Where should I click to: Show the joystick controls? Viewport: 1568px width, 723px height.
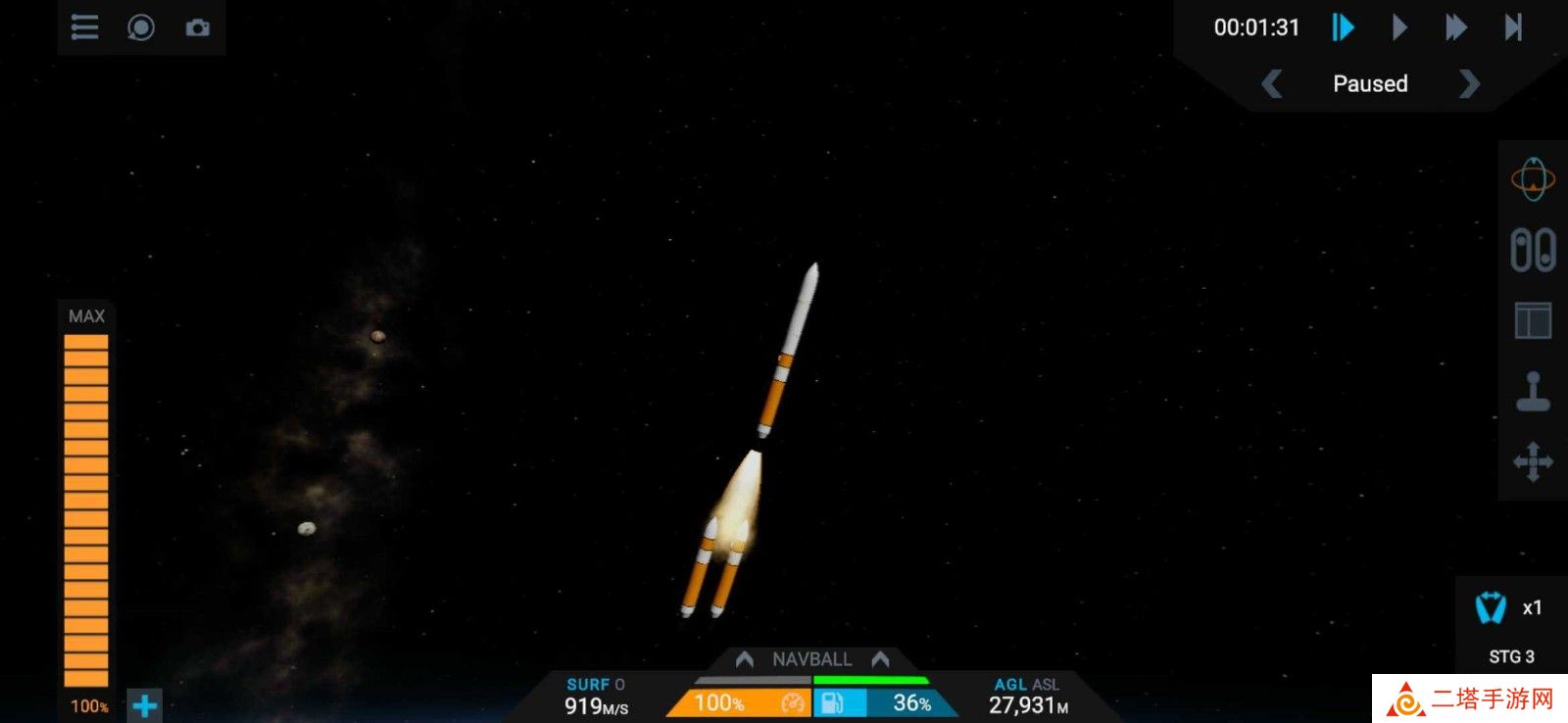click(1532, 392)
